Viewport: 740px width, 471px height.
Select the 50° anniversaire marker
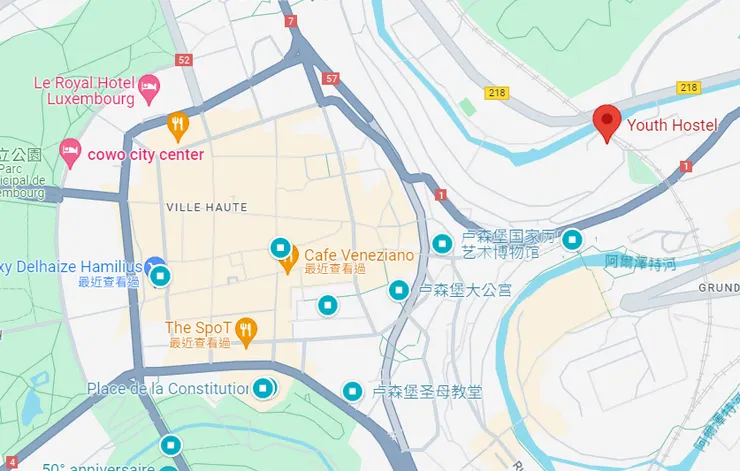pos(173,446)
